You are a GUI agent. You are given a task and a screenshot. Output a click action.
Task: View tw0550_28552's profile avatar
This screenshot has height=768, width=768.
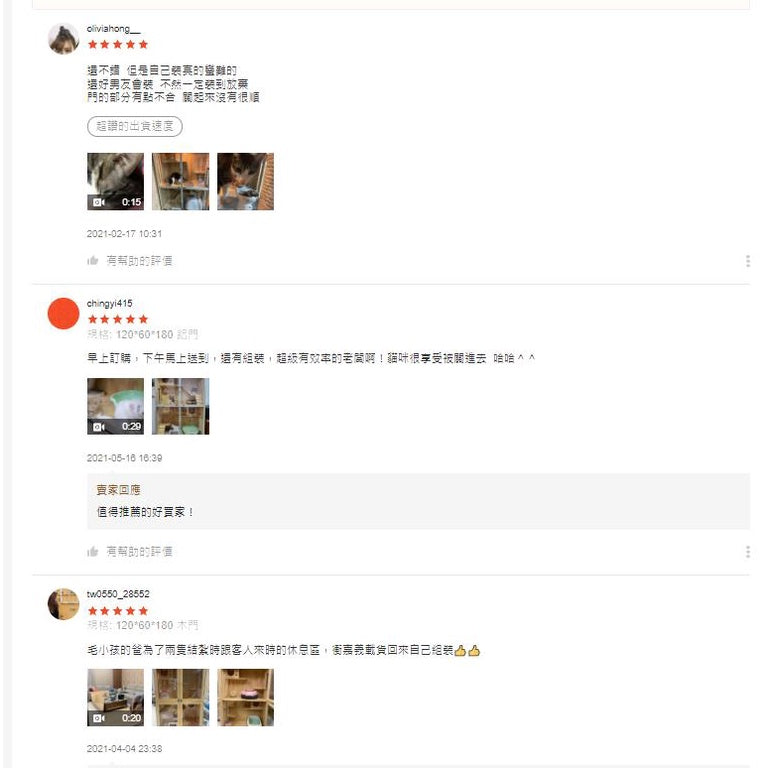[63, 604]
